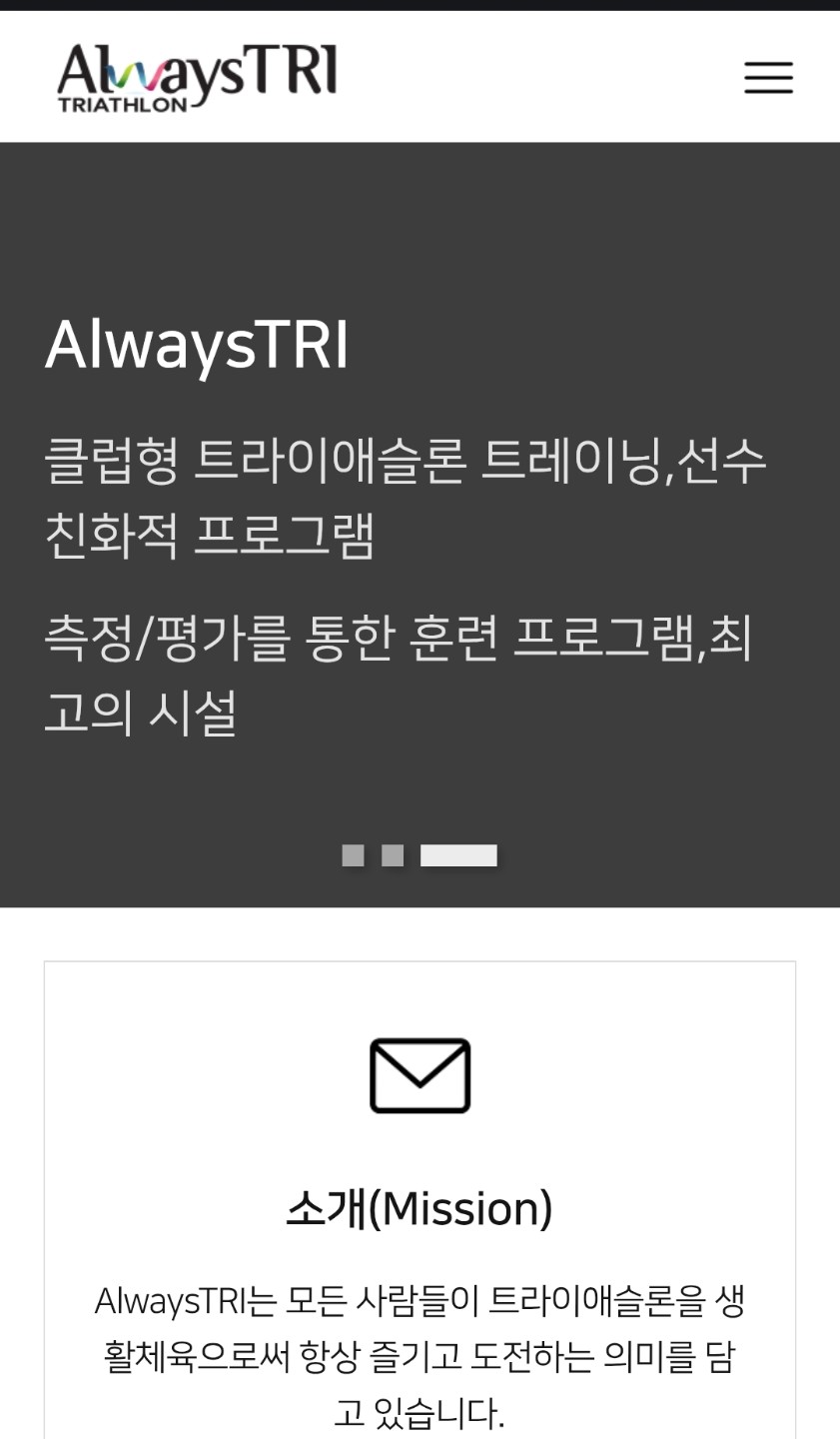Select the first slide indicator
The width and height of the screenshot is (840, 1439).
(x=353, y=855)
